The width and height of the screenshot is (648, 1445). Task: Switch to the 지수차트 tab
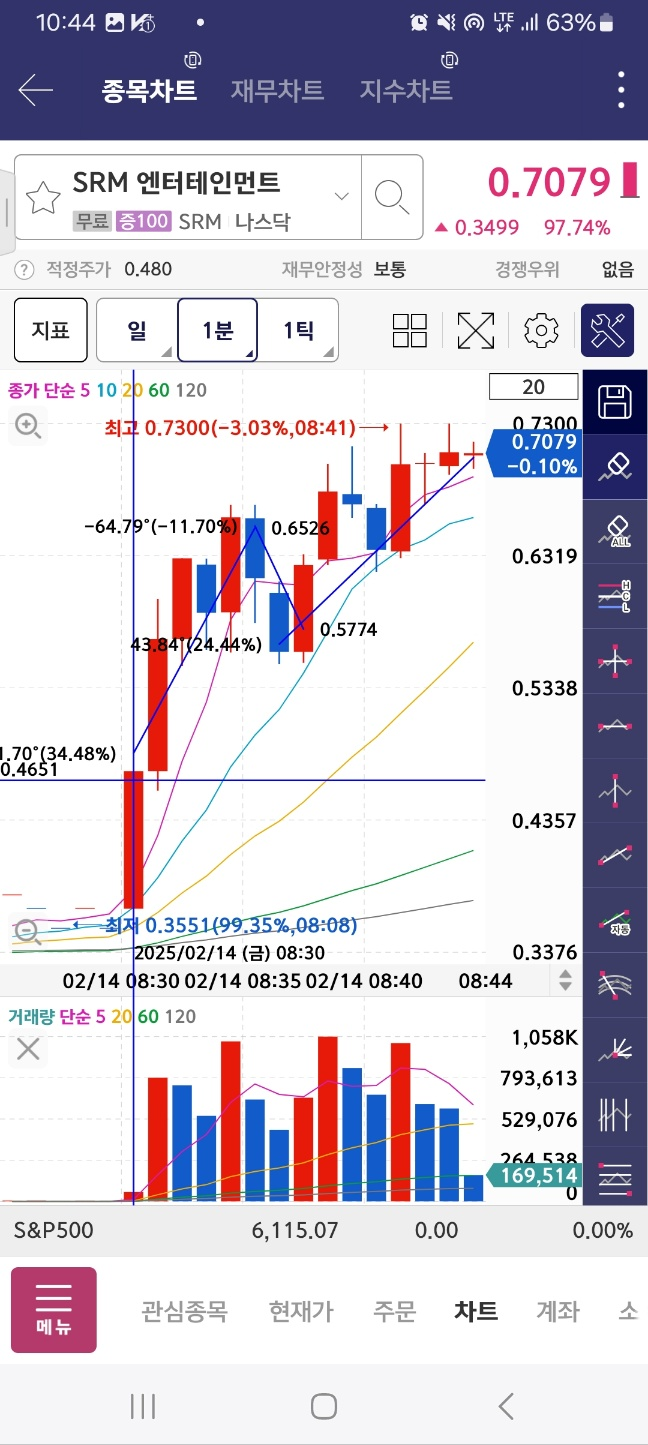[406, 91]
